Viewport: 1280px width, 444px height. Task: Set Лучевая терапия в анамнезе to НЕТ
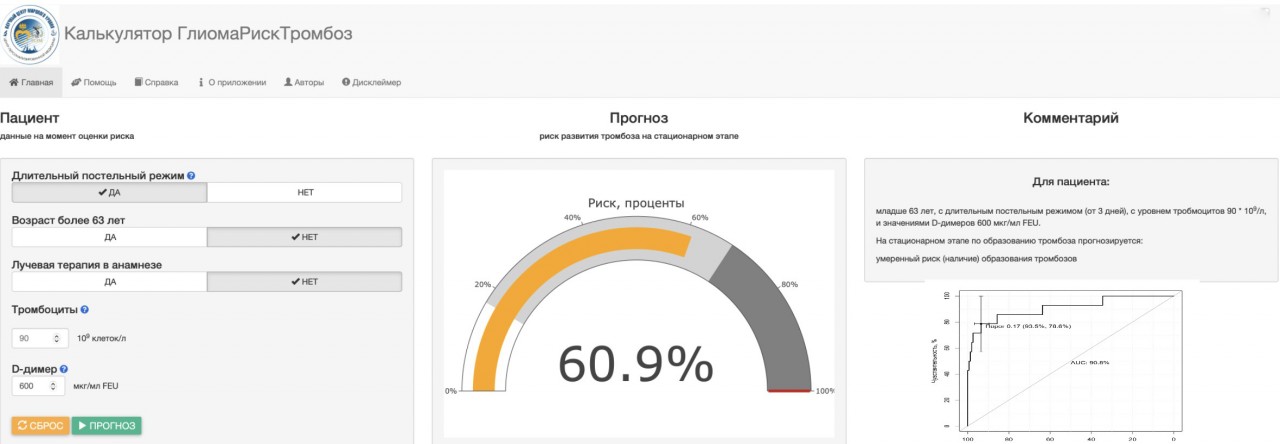[305, 282]
